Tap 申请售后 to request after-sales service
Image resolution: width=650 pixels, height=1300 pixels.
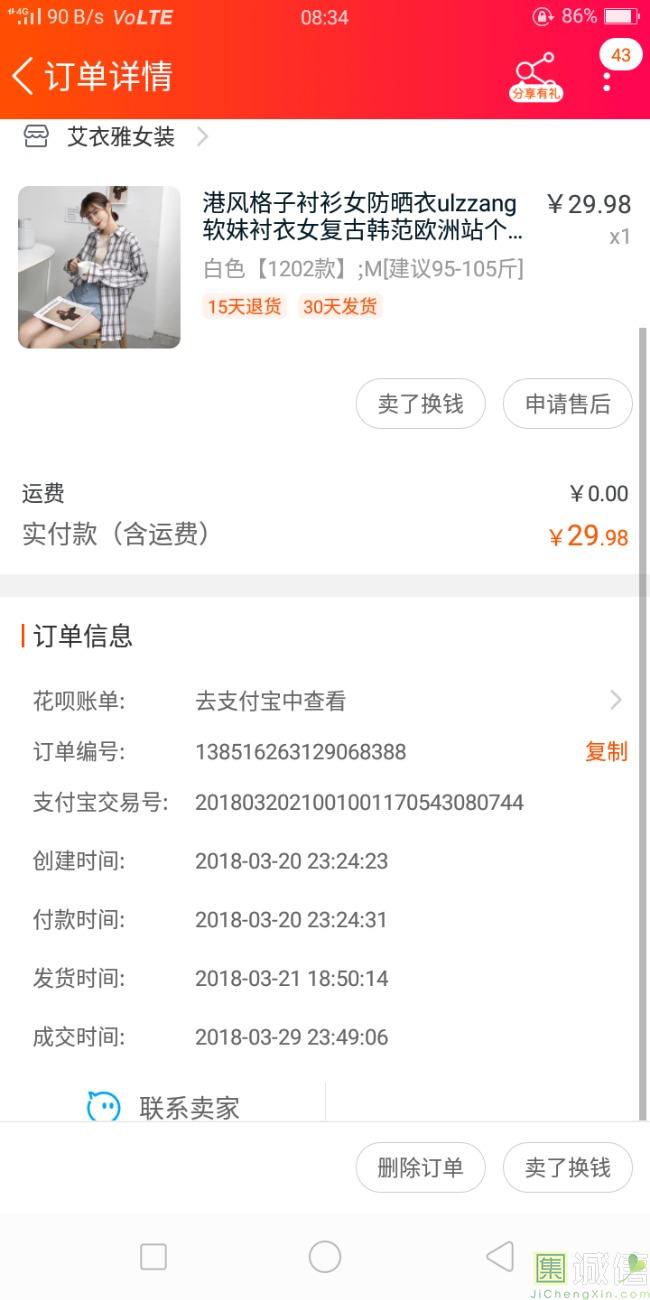(567, 404)
